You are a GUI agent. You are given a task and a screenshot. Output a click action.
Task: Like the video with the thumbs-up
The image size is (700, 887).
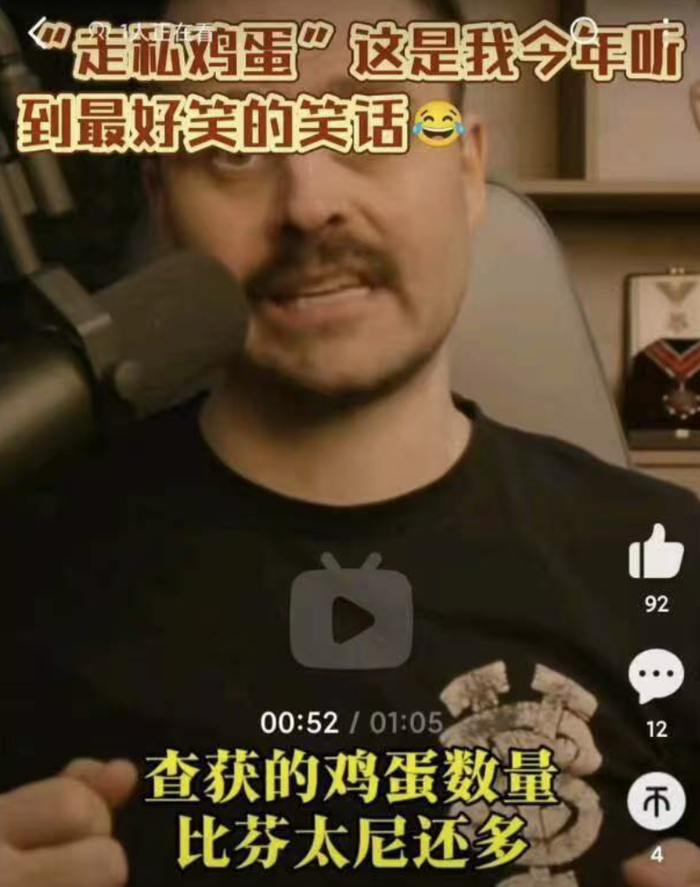[x=656, y=552]
